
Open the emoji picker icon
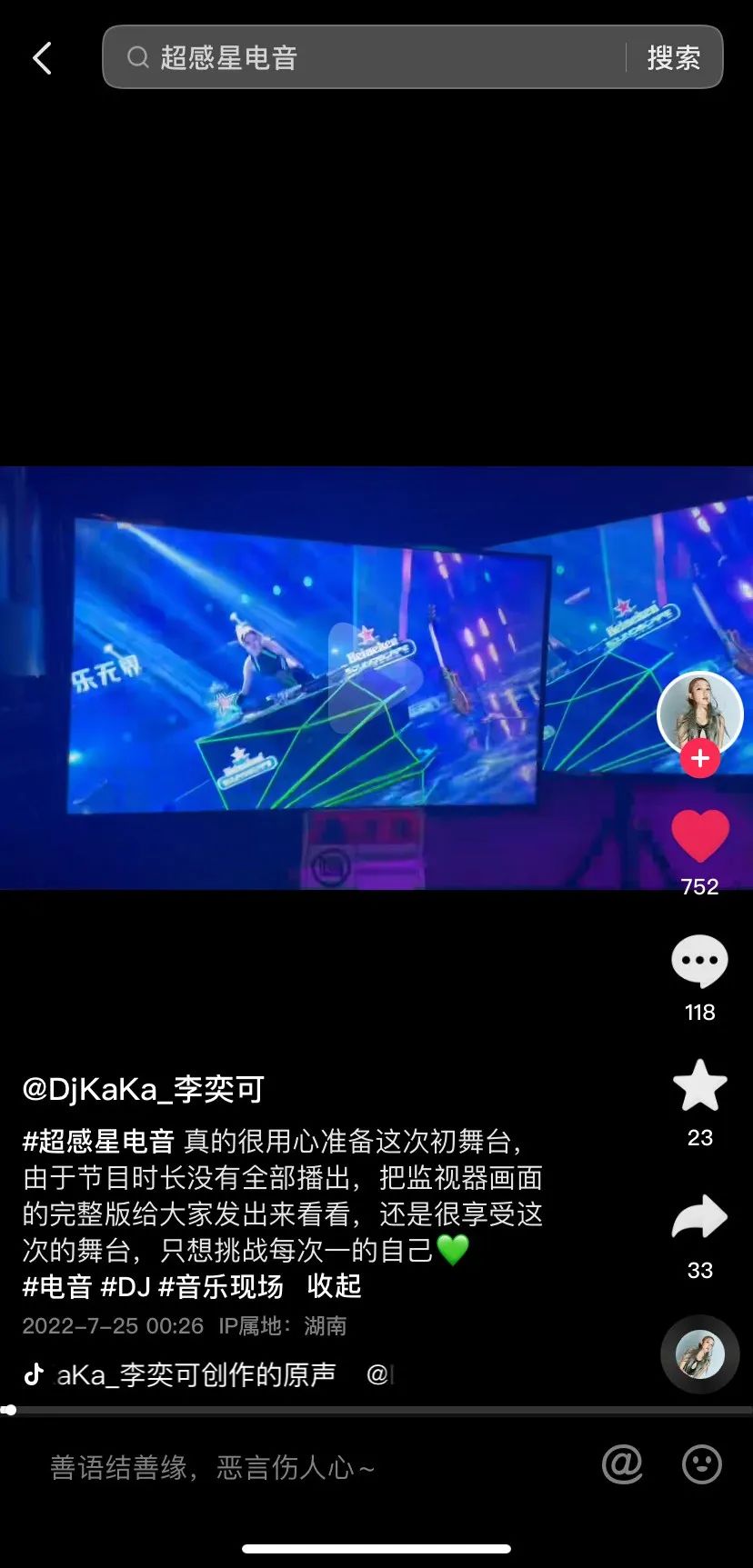[701, 1464]
